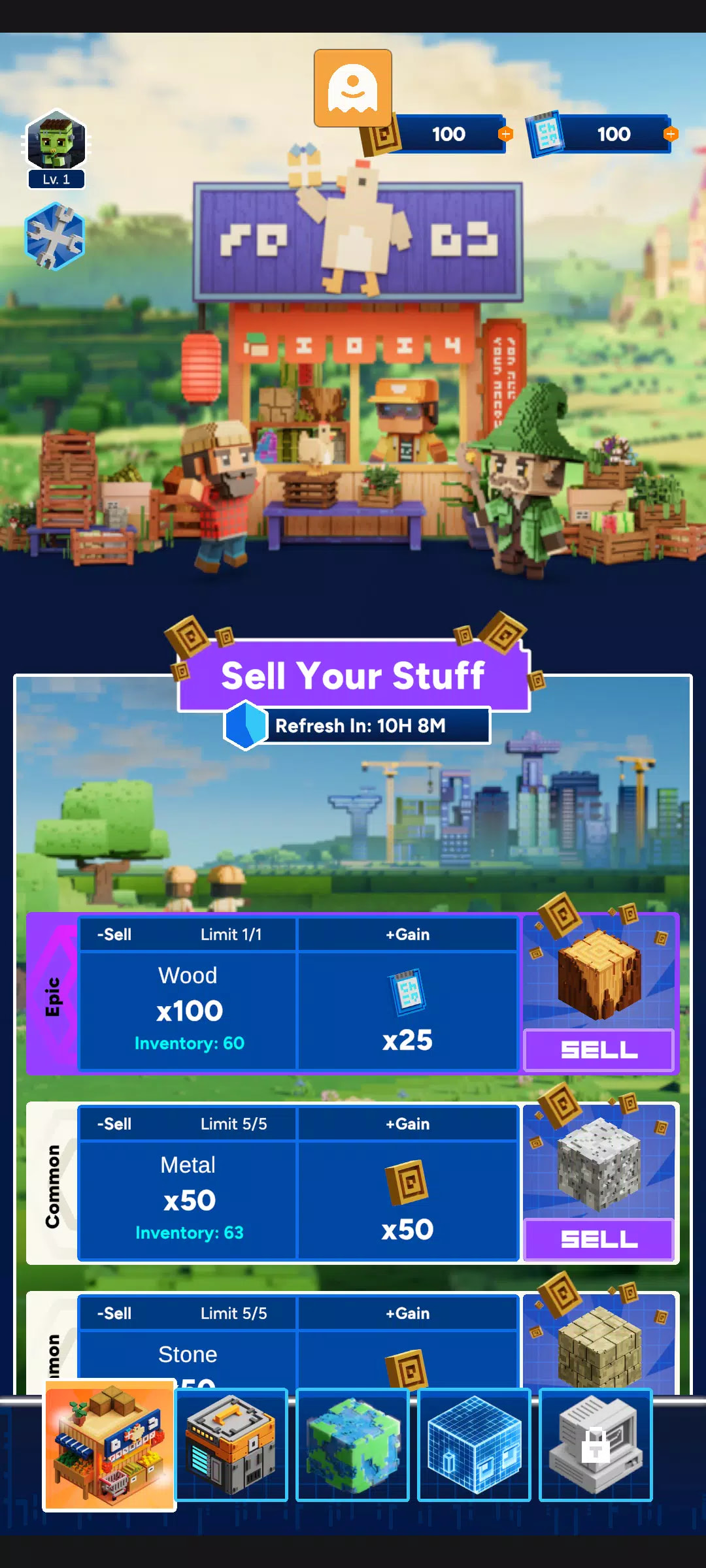Open the orange machine factory tab

pos(231,1445)
